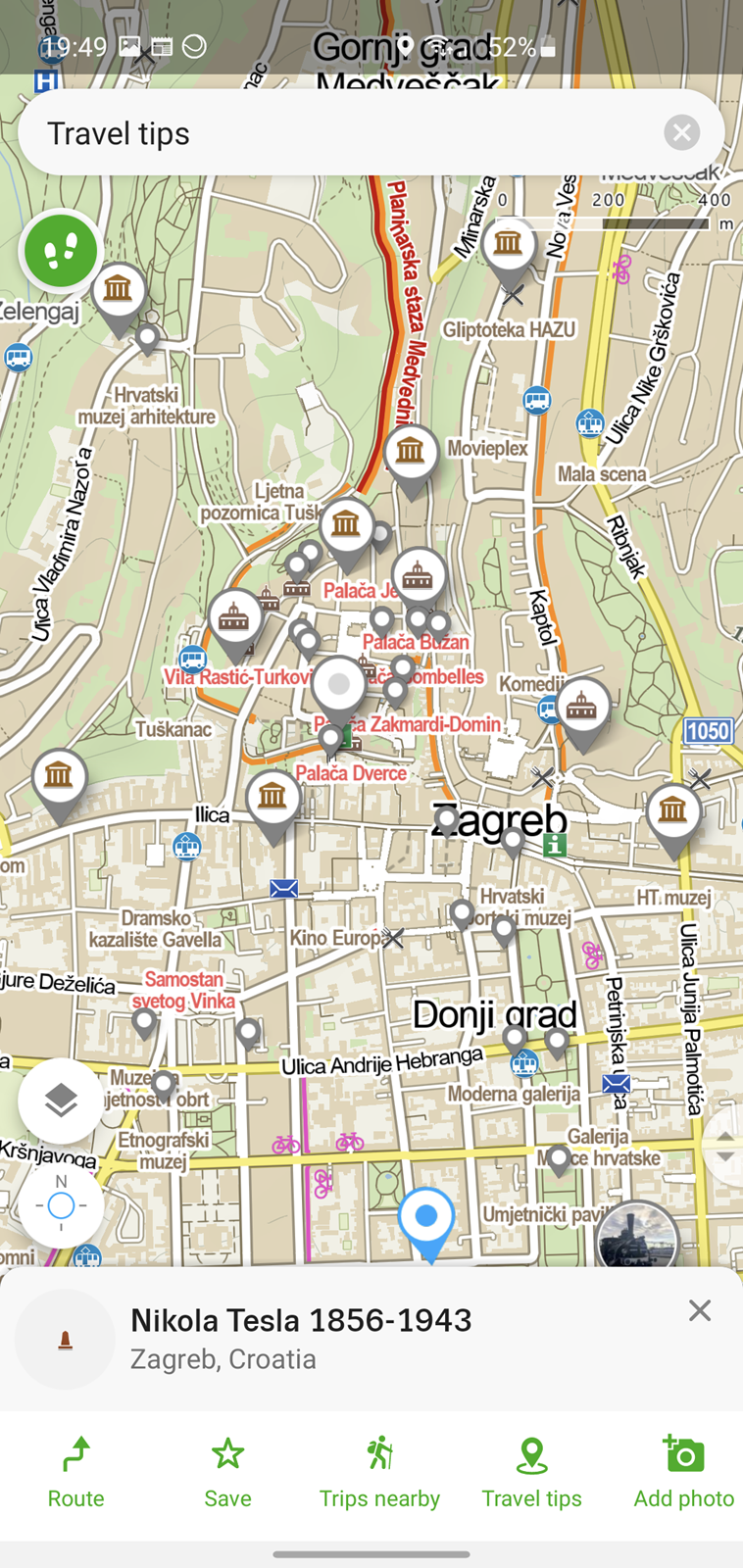Viewport: 743px width, 1568px height.
Task: Center map on my location
Action: pyautogui.click(x=61, y=1205)
